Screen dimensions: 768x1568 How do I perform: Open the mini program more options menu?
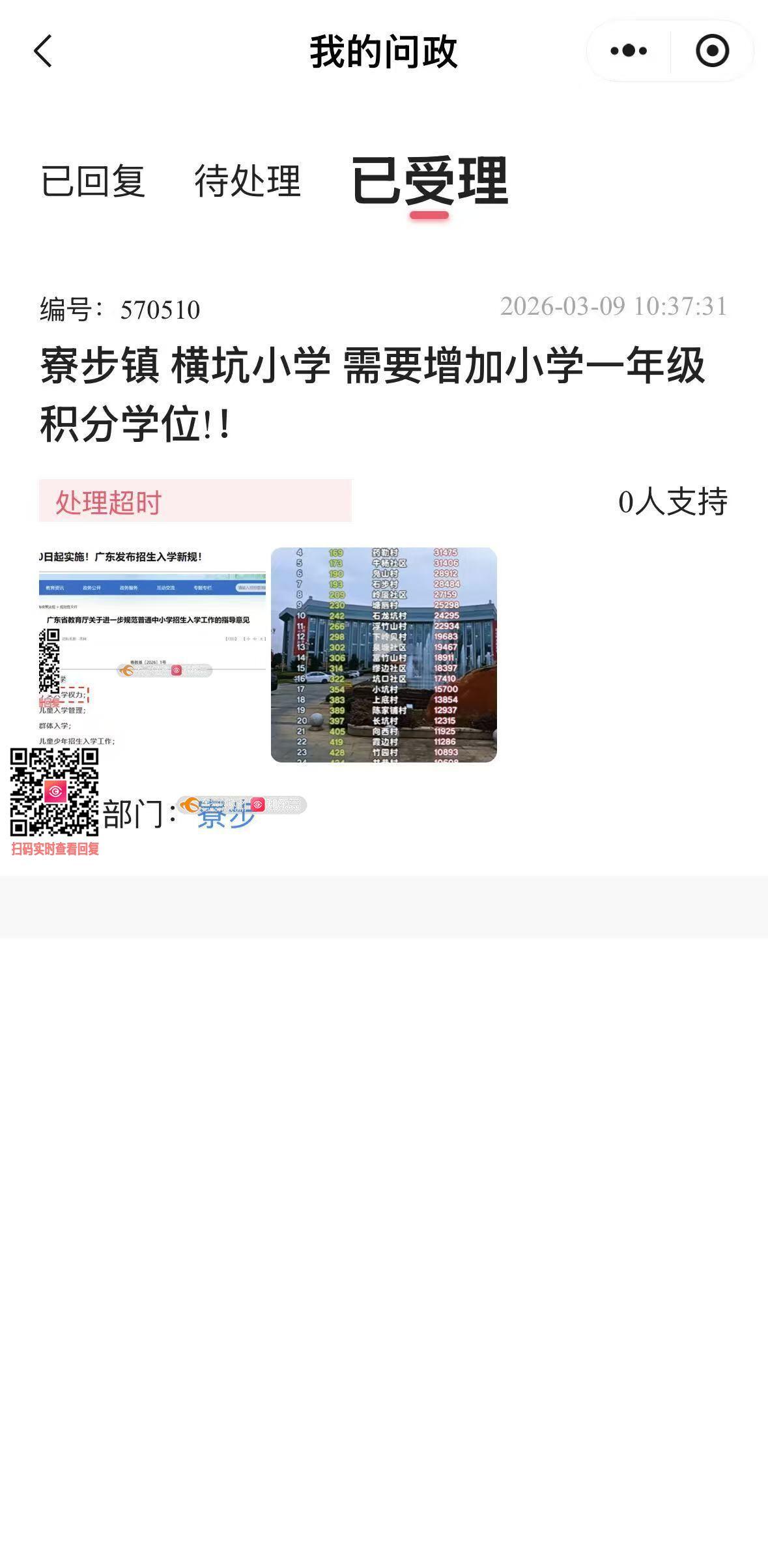pyautogui.click(x=629, y=51)
